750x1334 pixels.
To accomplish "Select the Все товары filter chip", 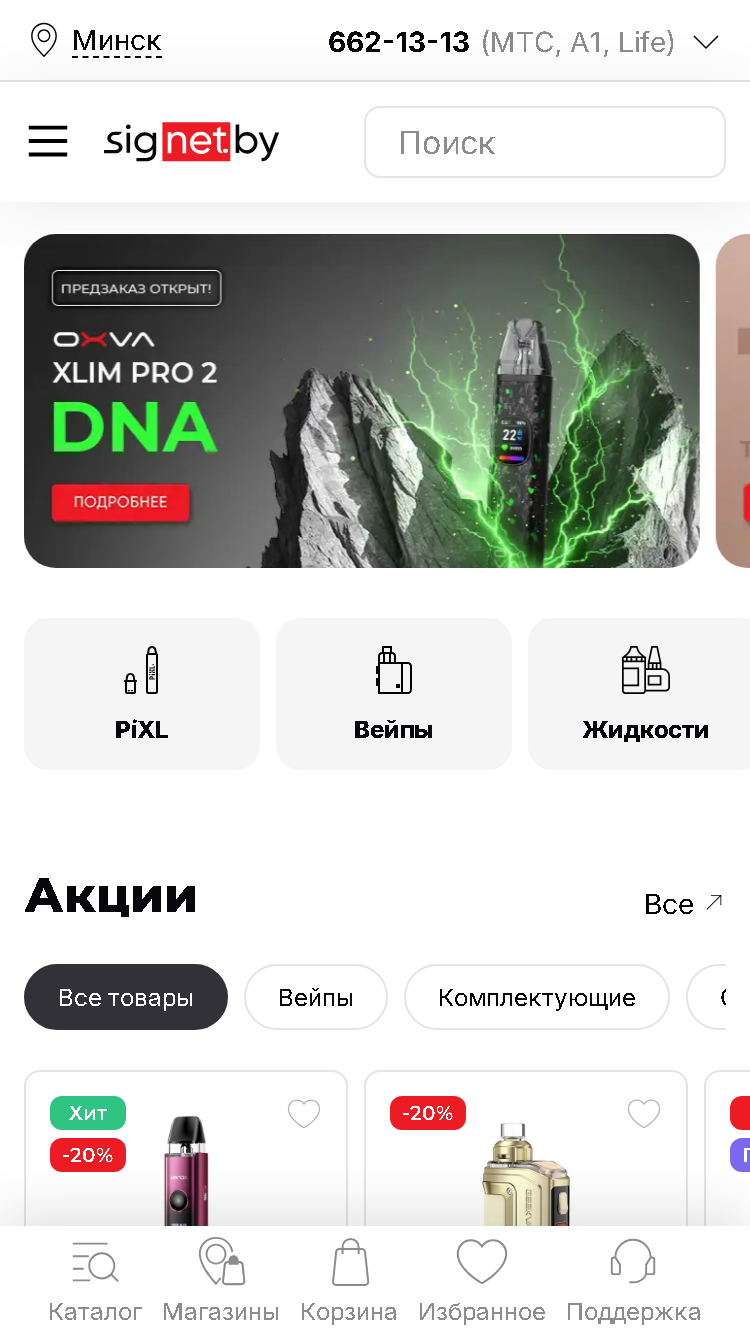I will (x=126, y=997).
